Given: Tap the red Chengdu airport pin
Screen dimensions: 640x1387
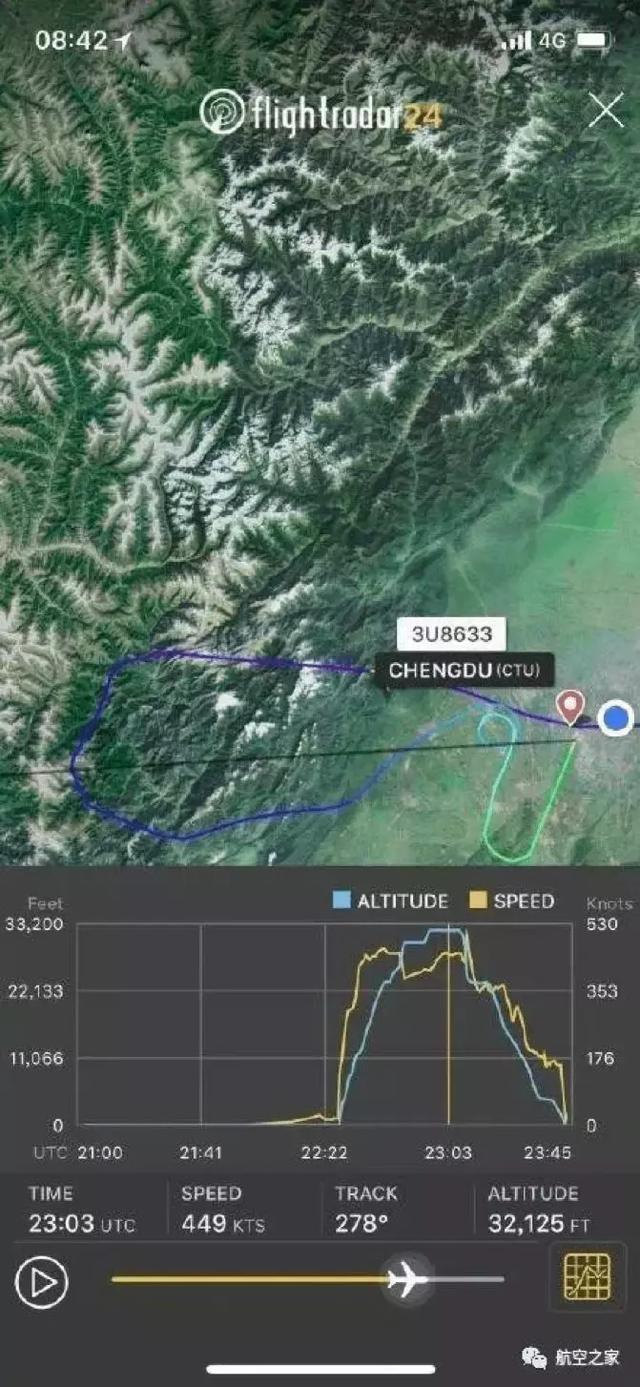Looking at the screenshot, I should 570,706.
